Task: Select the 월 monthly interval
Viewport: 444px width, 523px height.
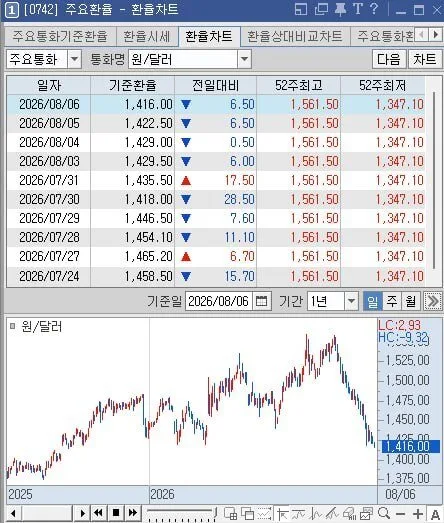Action: [411, 301]
